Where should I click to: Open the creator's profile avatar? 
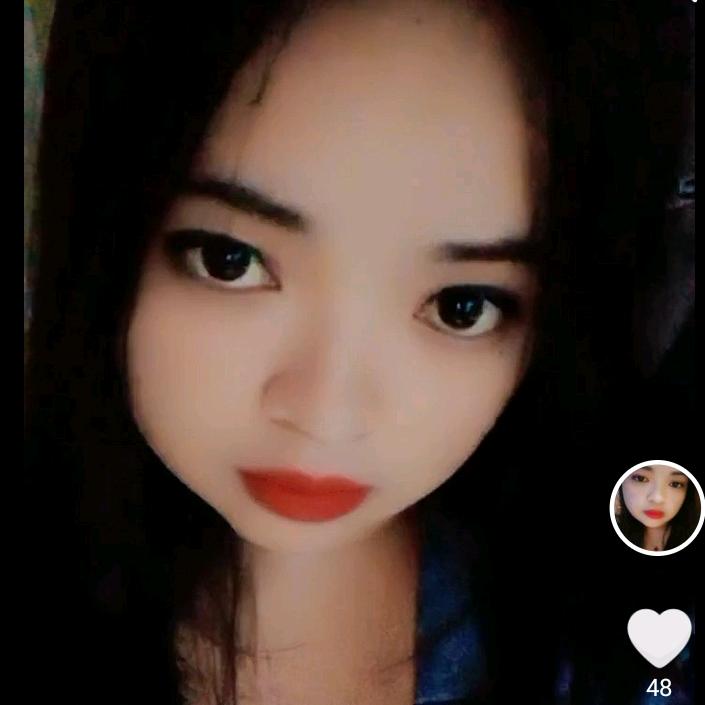(656, 507)
